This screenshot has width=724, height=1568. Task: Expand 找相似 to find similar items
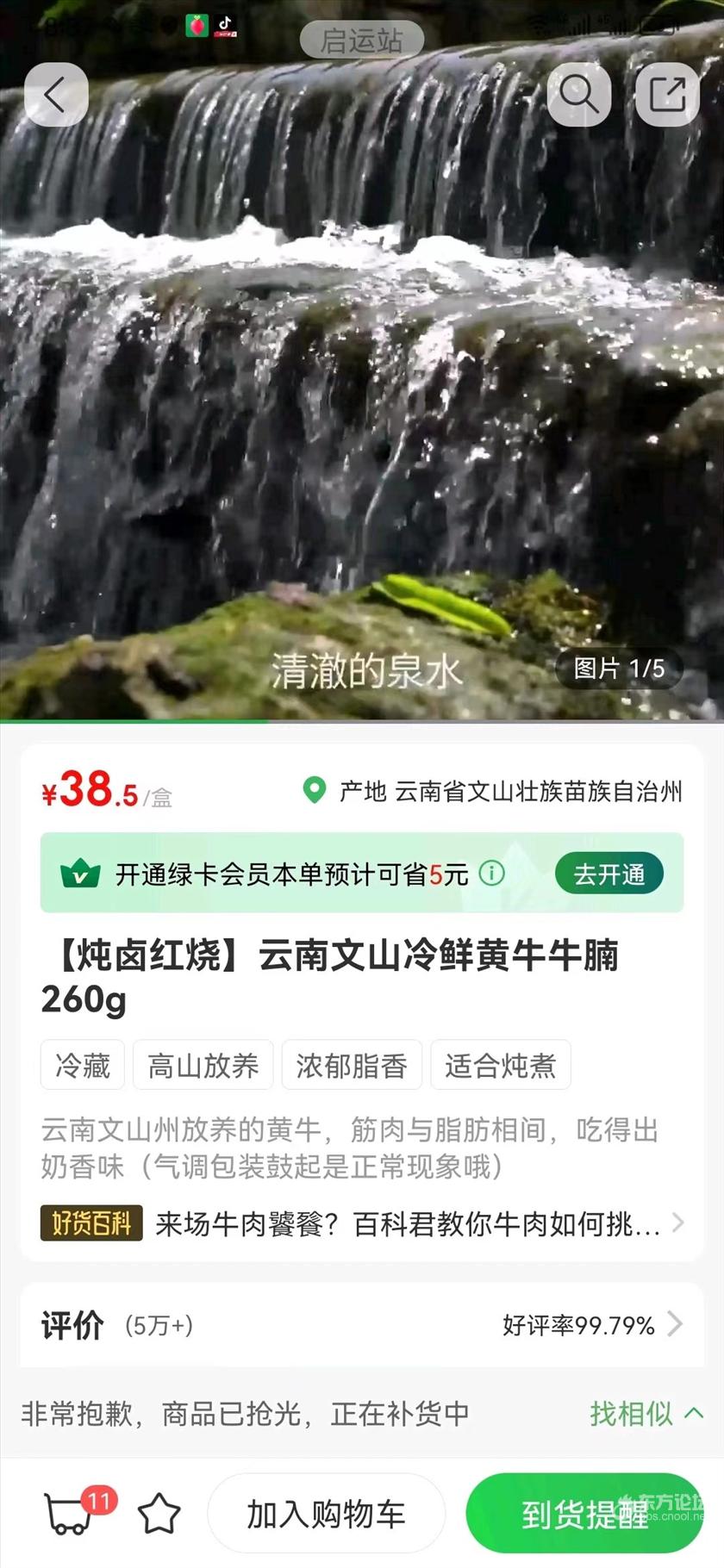(646, 1414)
